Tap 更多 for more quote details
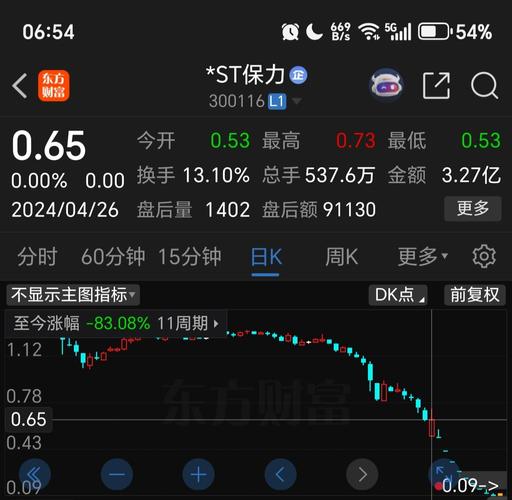The width and height of the screenshot is (512, 500). tap(472, 208)
